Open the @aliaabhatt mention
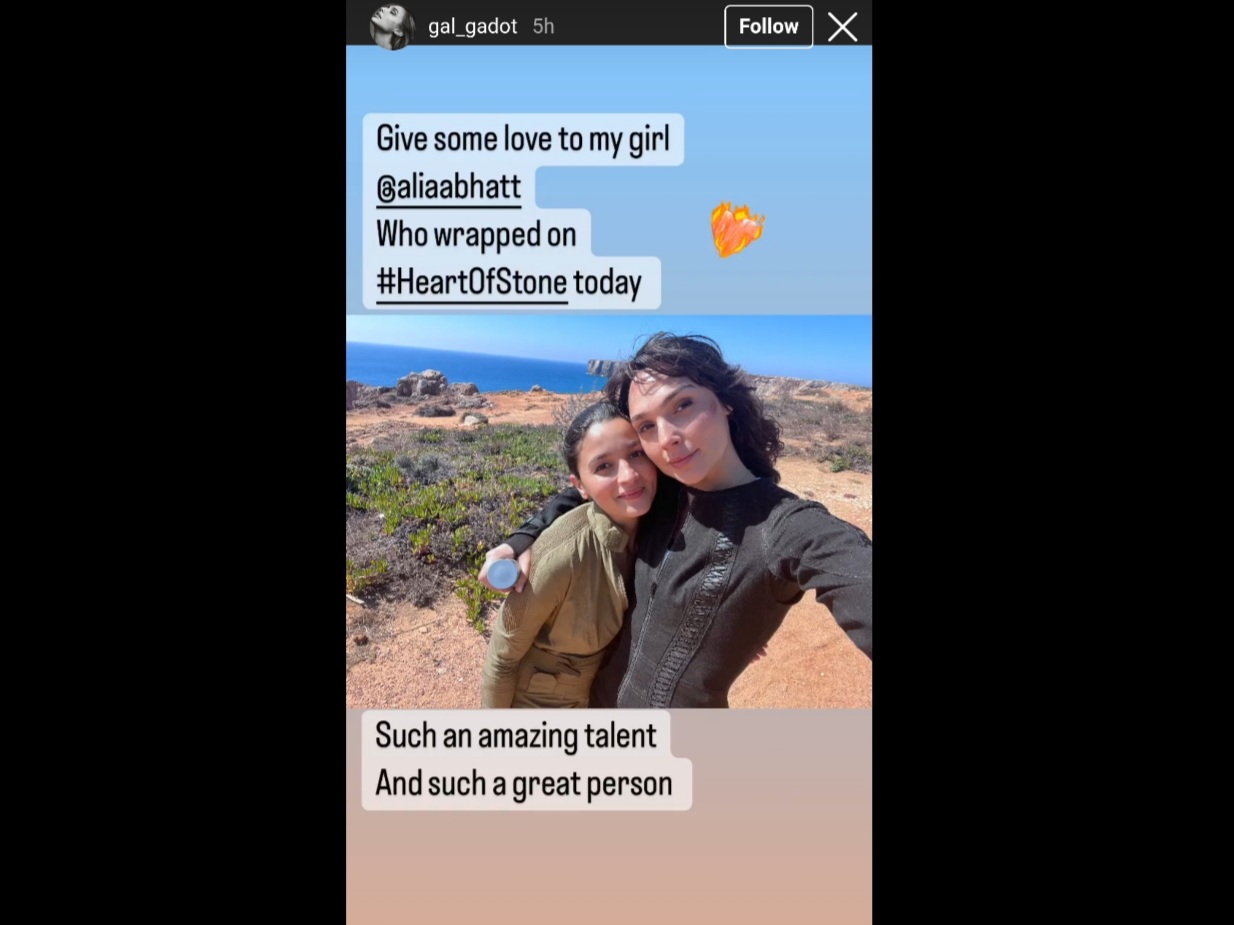The height and width of the screenshot is (925, 1234). click(x=449, y=187)
